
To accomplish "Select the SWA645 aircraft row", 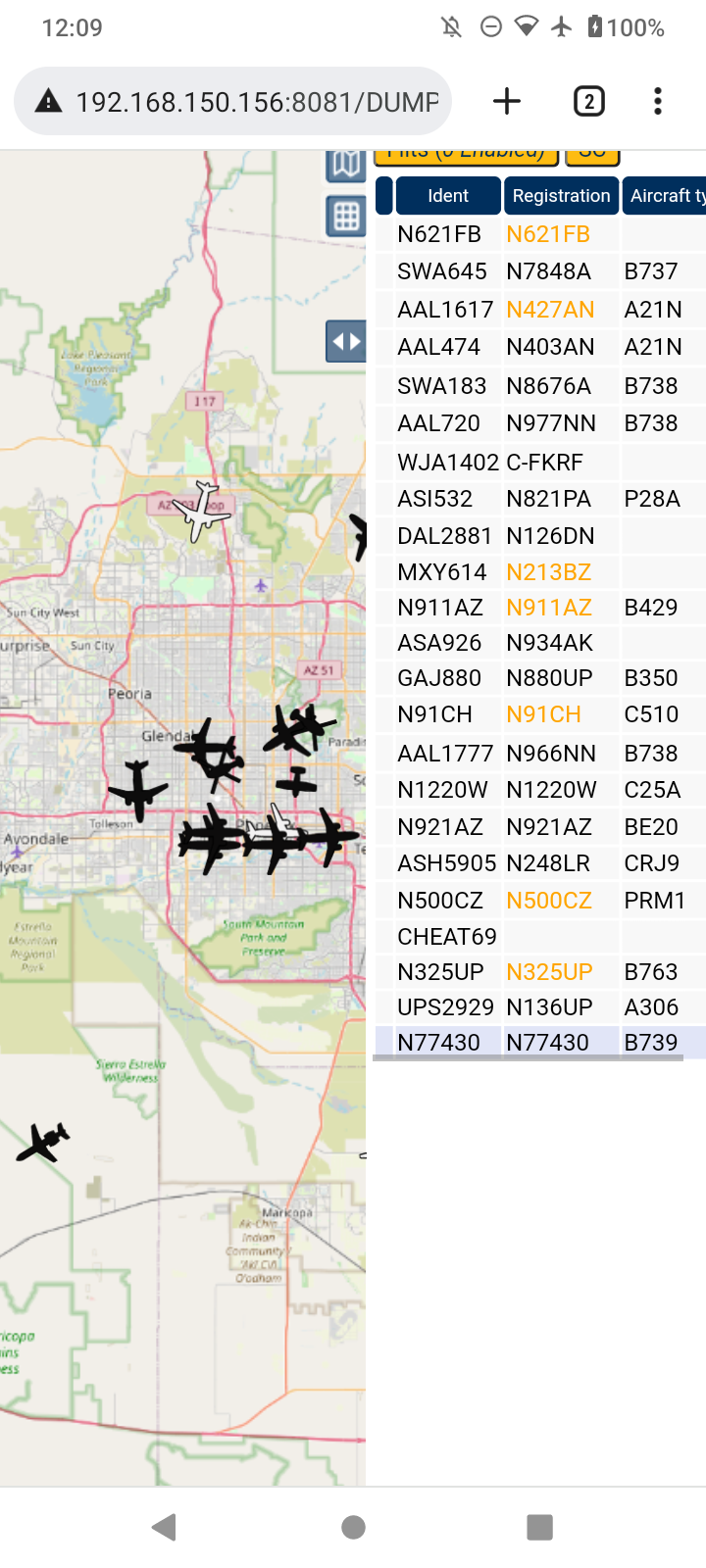I will (540, 271).
